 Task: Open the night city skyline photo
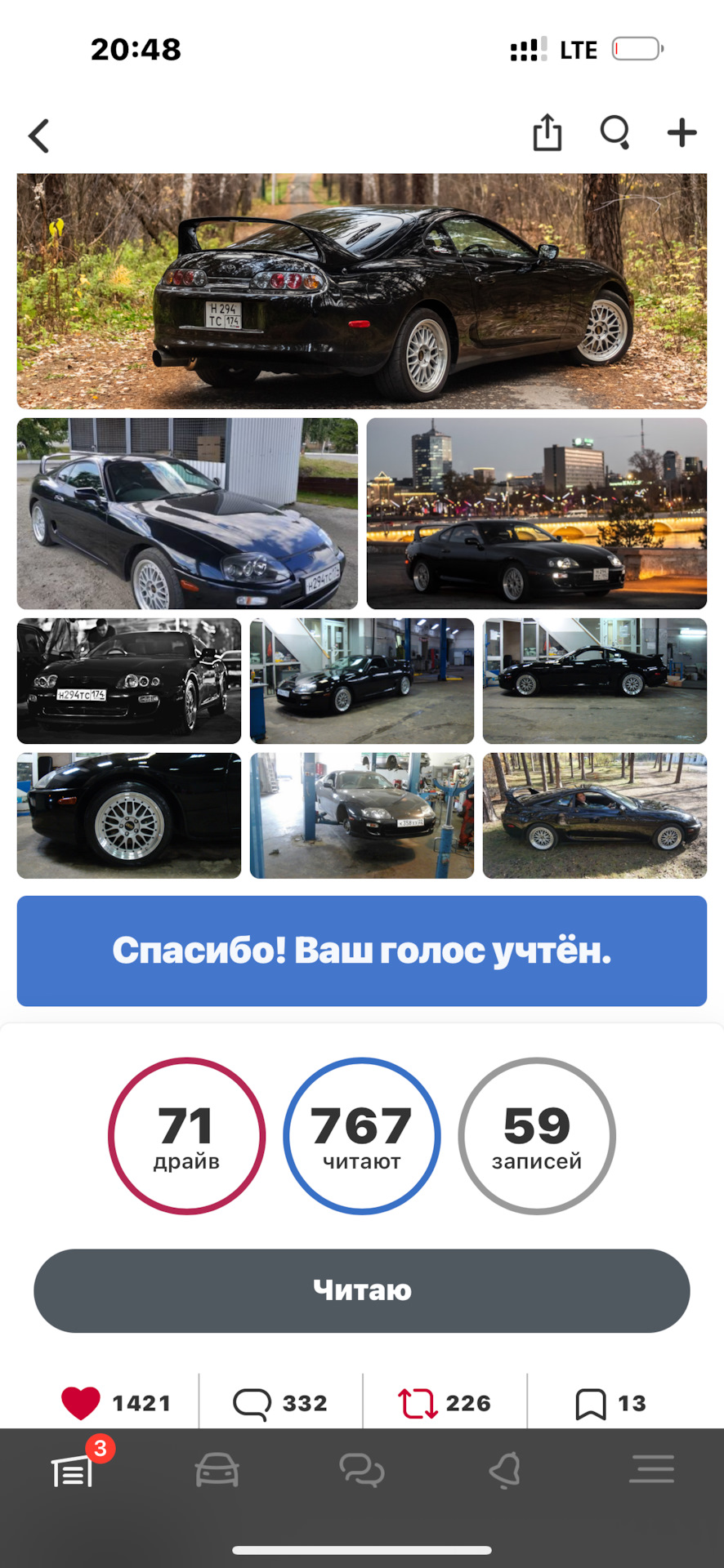[536, 513]
